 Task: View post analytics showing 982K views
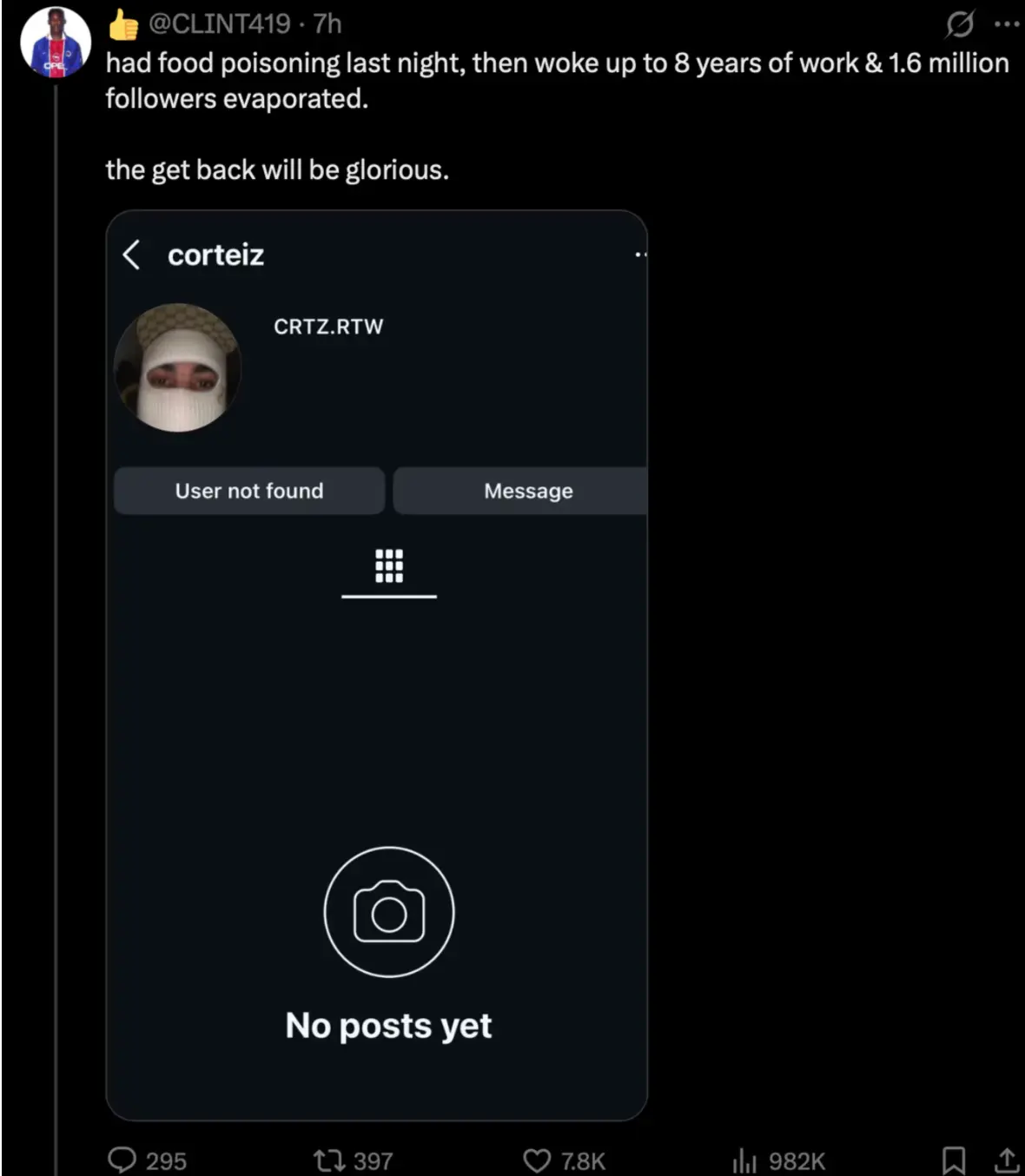click(744, 1159)
